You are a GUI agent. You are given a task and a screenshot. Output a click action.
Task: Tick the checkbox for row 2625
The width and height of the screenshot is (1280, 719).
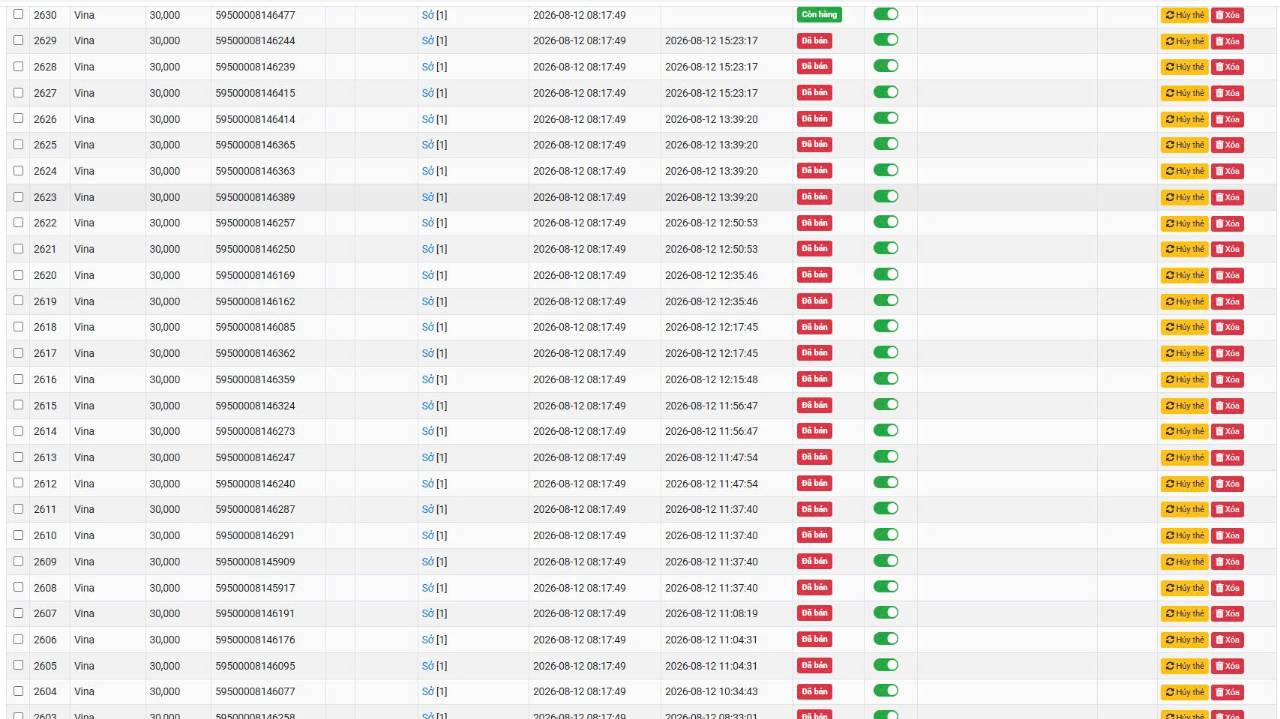[x=18, y=144]
